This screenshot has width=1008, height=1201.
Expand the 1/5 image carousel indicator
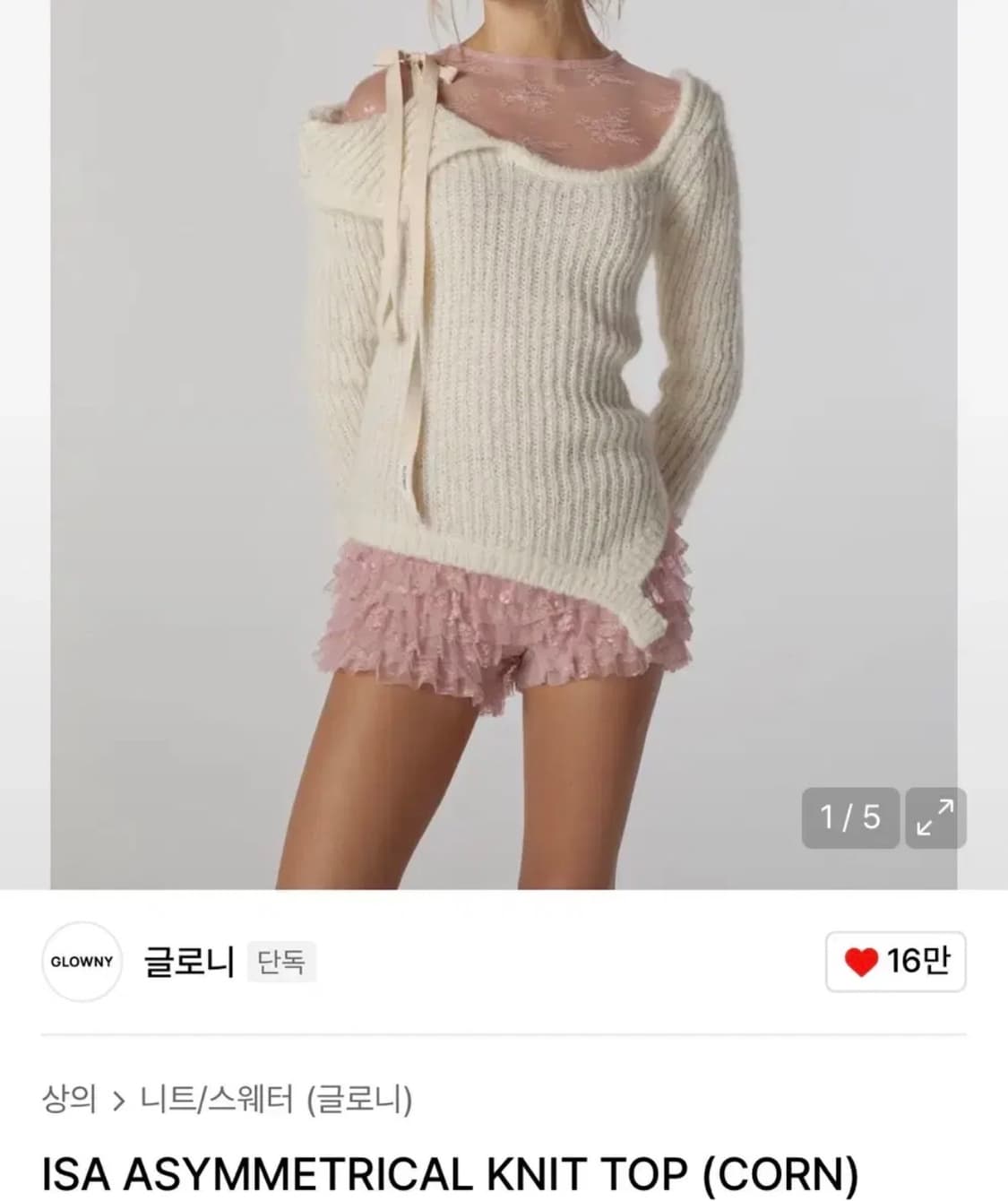tap(849, 817)
